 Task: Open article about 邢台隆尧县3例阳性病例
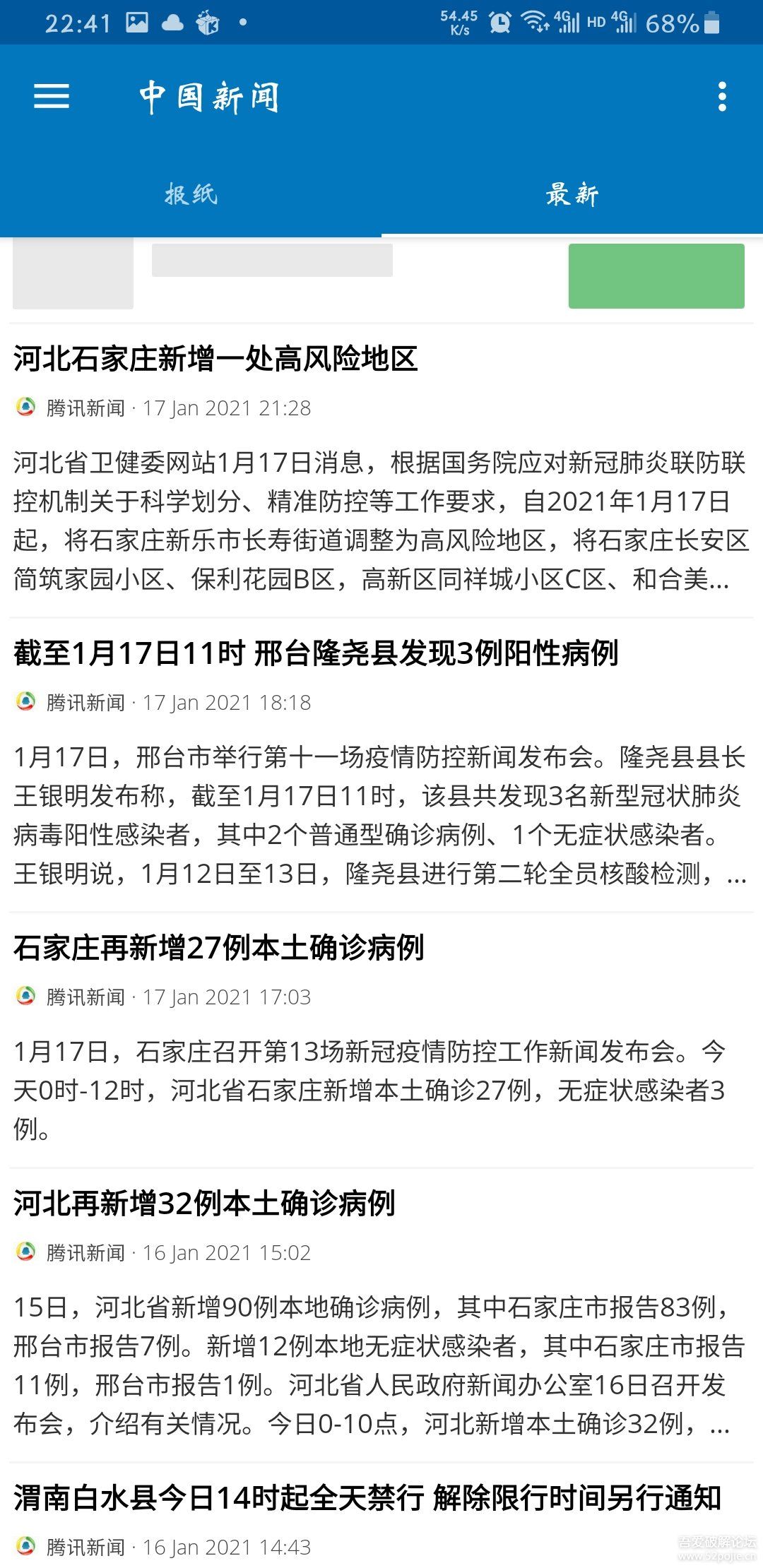(x=316, y=653)
